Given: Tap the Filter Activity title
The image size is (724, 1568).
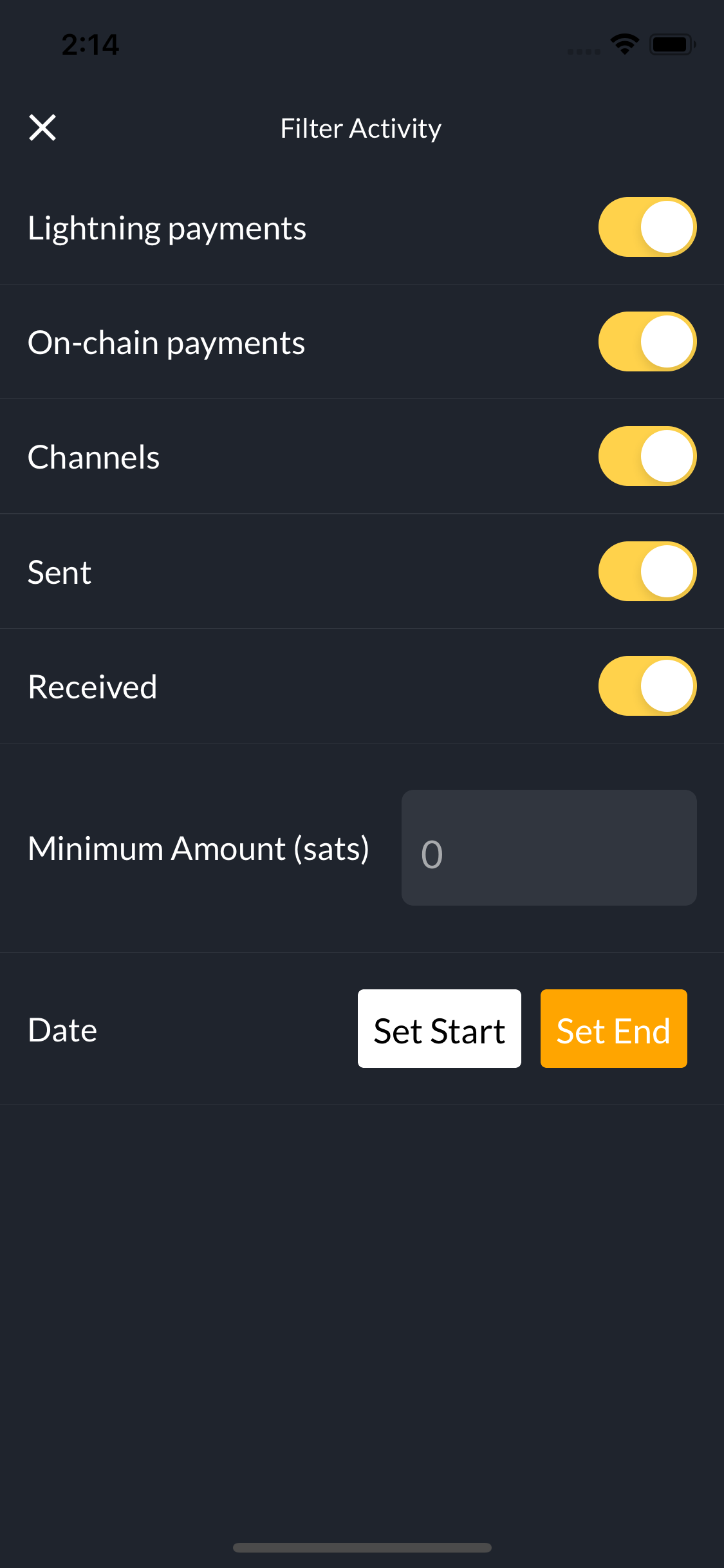Looking at the screenshot, I should (360, 127).
